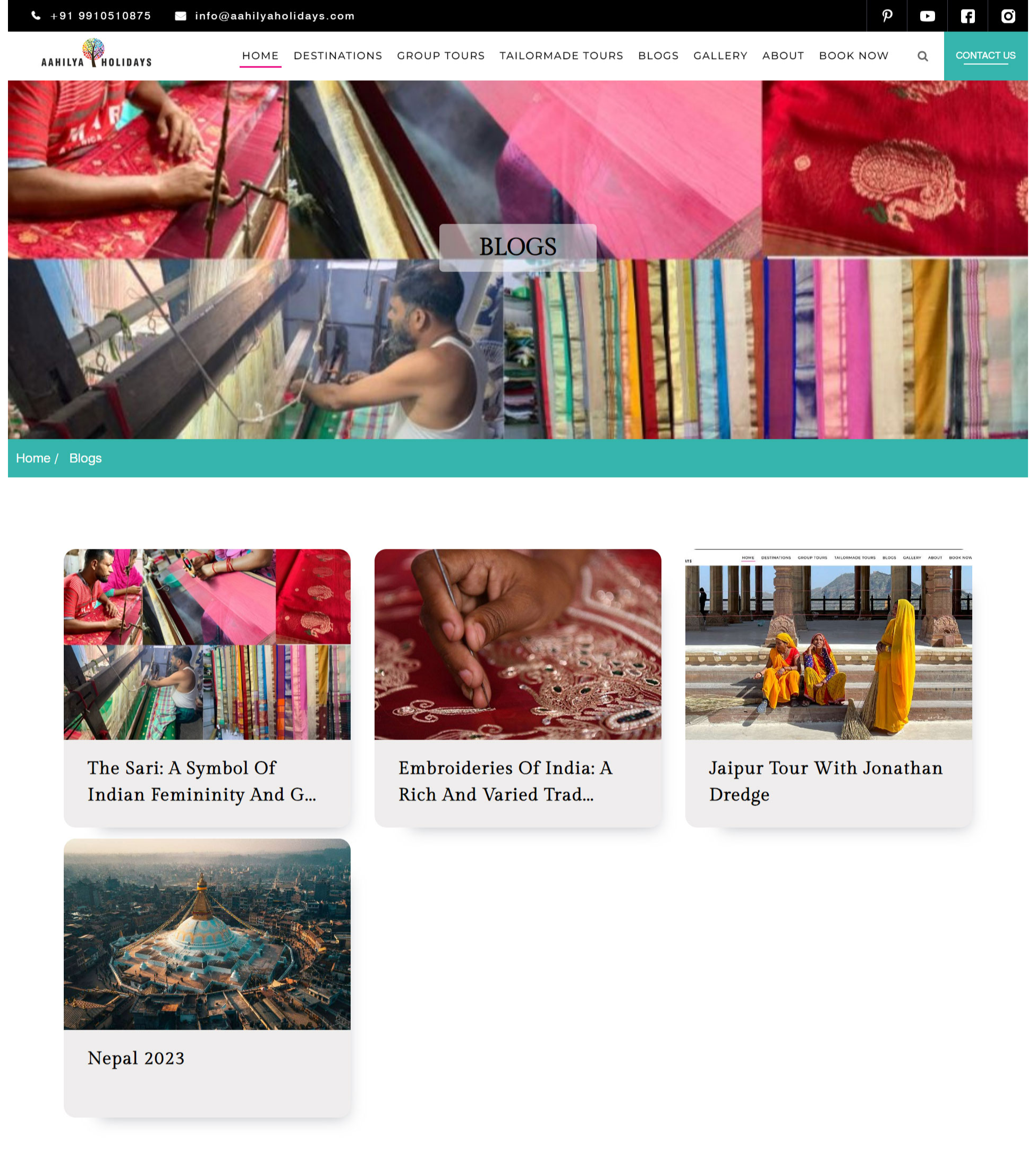Go to Book Now
The image size is (1036, 1171).
coord(853,56)
